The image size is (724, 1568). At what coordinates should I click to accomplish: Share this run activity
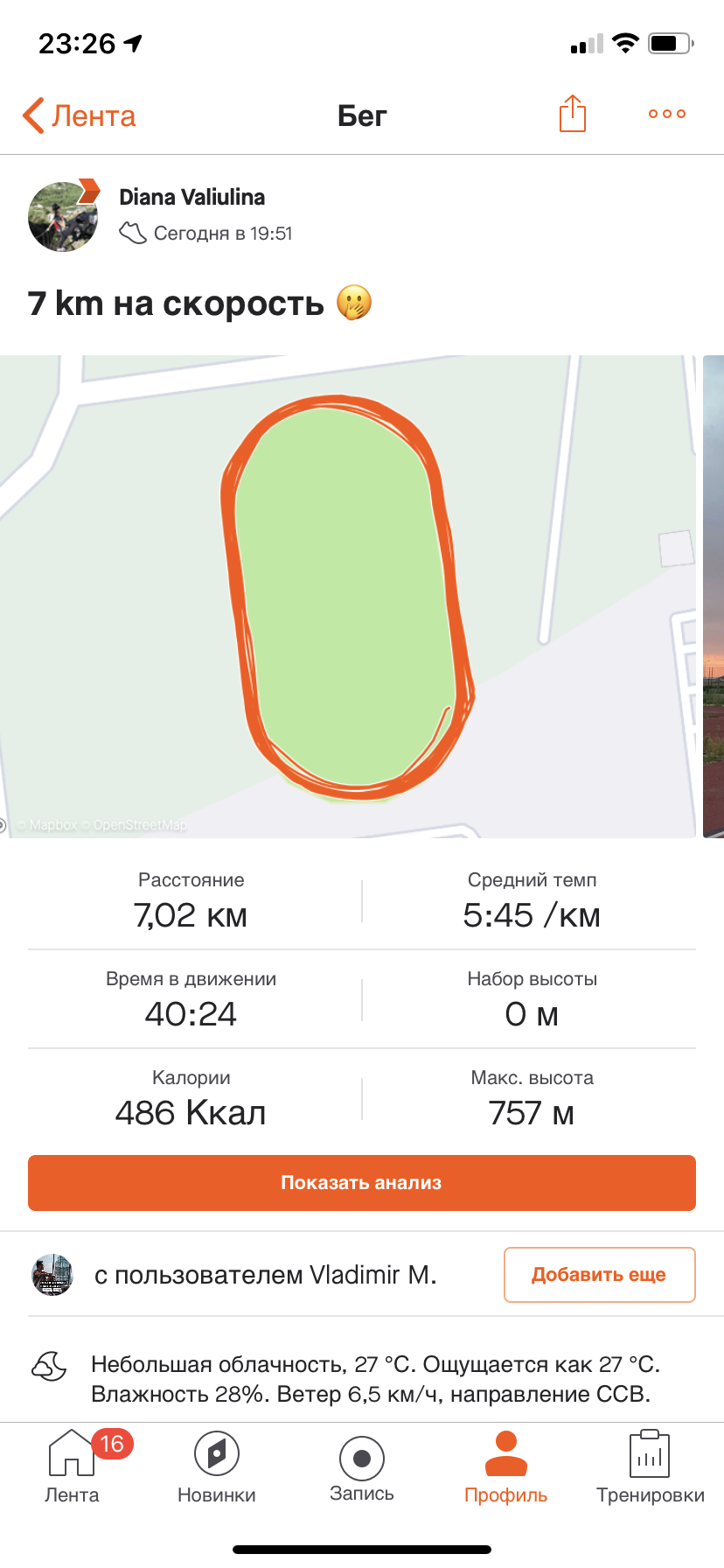(572, 114)
